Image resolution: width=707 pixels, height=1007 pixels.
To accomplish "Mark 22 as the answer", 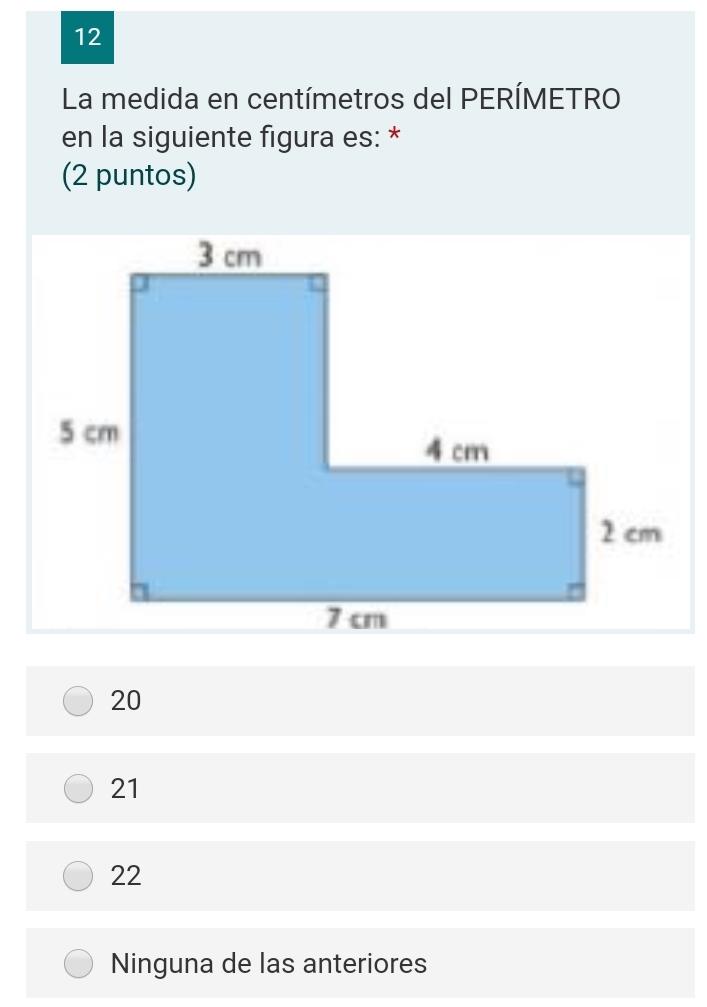I will (x=79, y=876).
